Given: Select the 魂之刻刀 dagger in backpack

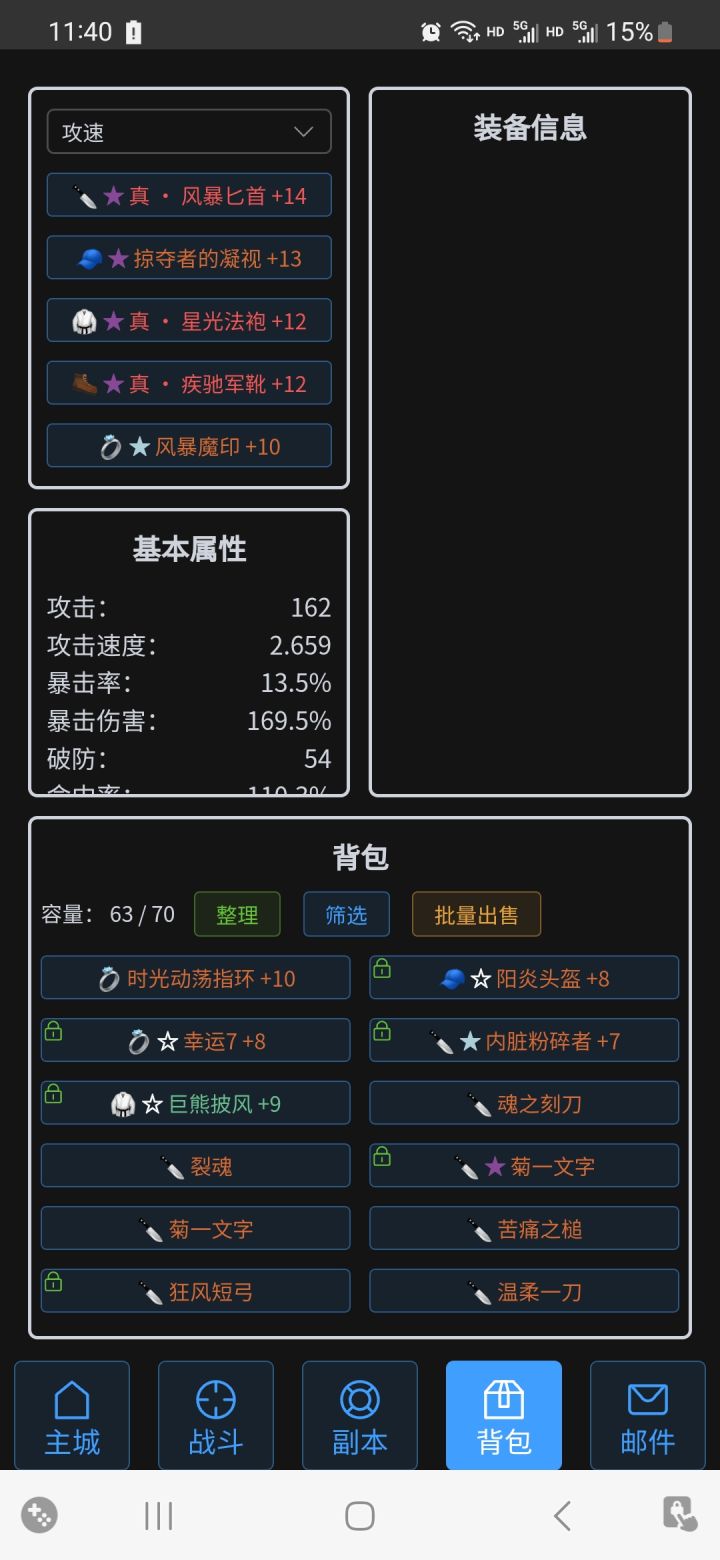Looking at the screenshot, I should (x=523, y=1103).
